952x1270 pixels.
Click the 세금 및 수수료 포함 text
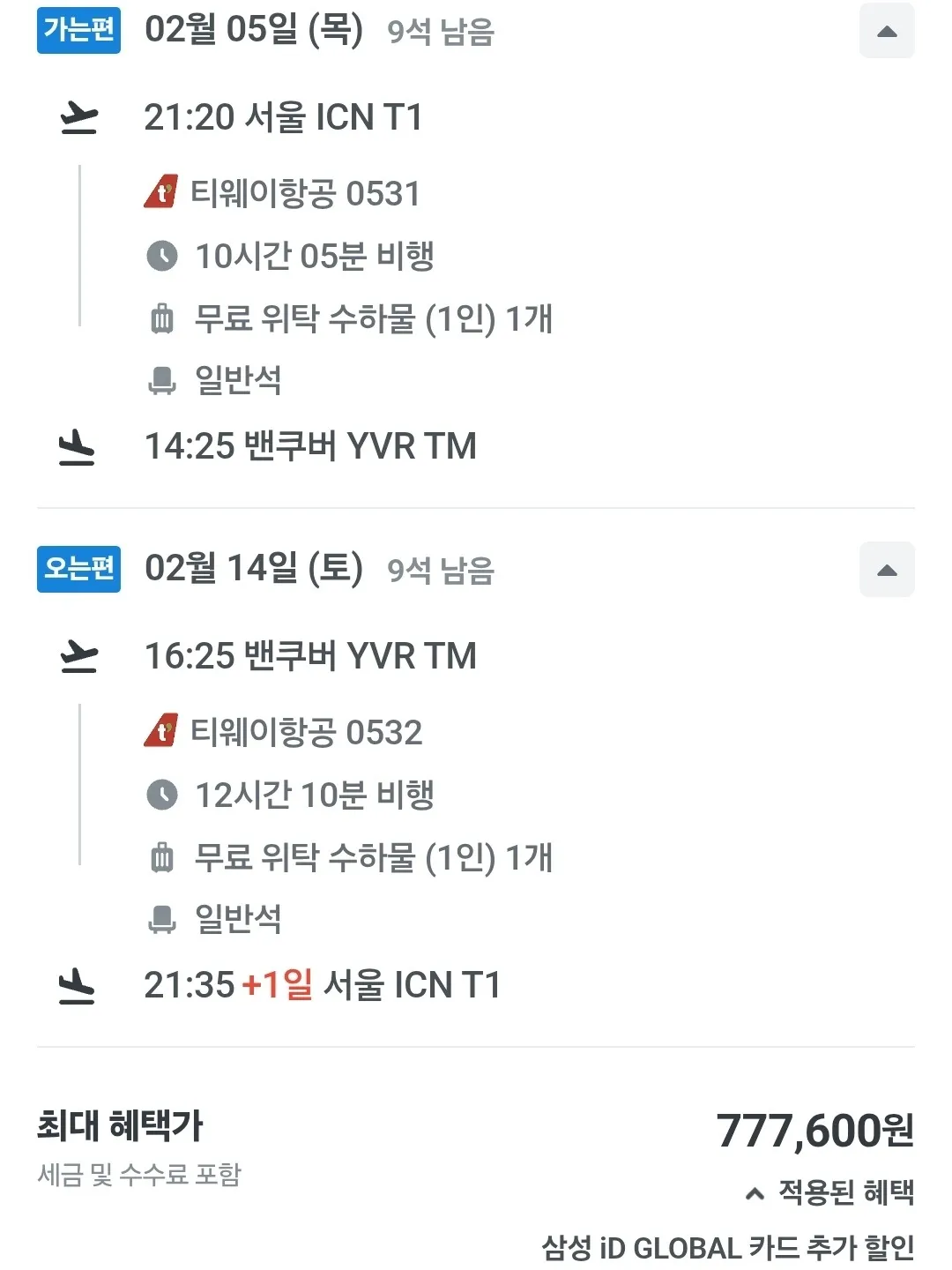click(x=142, y=1172)
